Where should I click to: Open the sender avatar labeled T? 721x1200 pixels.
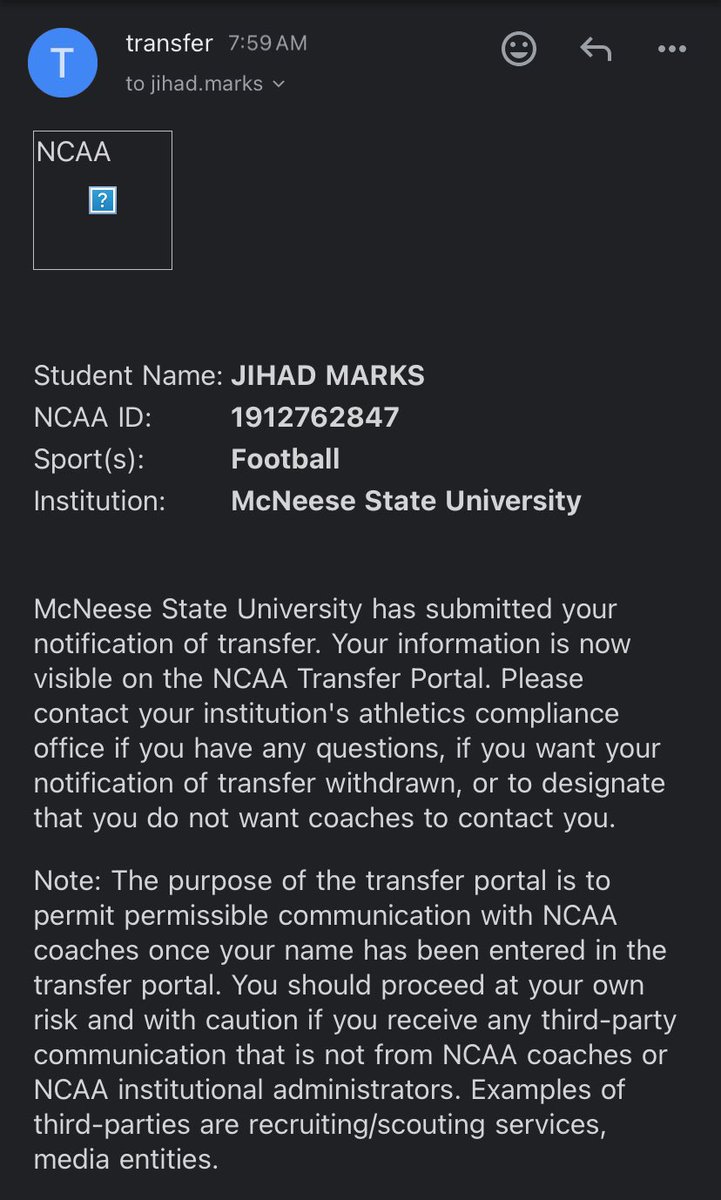[62, 63]
